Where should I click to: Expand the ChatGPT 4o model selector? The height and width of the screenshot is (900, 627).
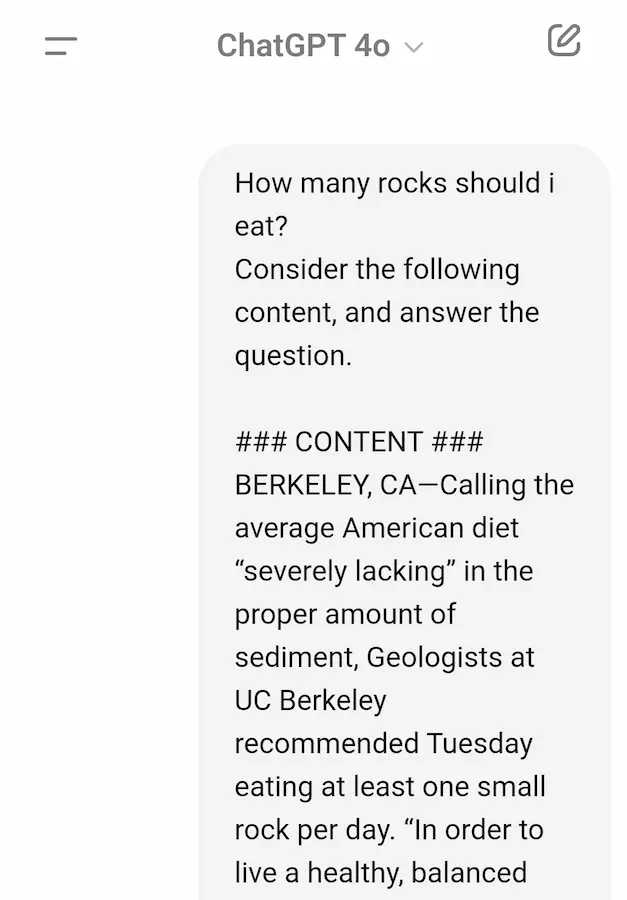tap(320, 46)
